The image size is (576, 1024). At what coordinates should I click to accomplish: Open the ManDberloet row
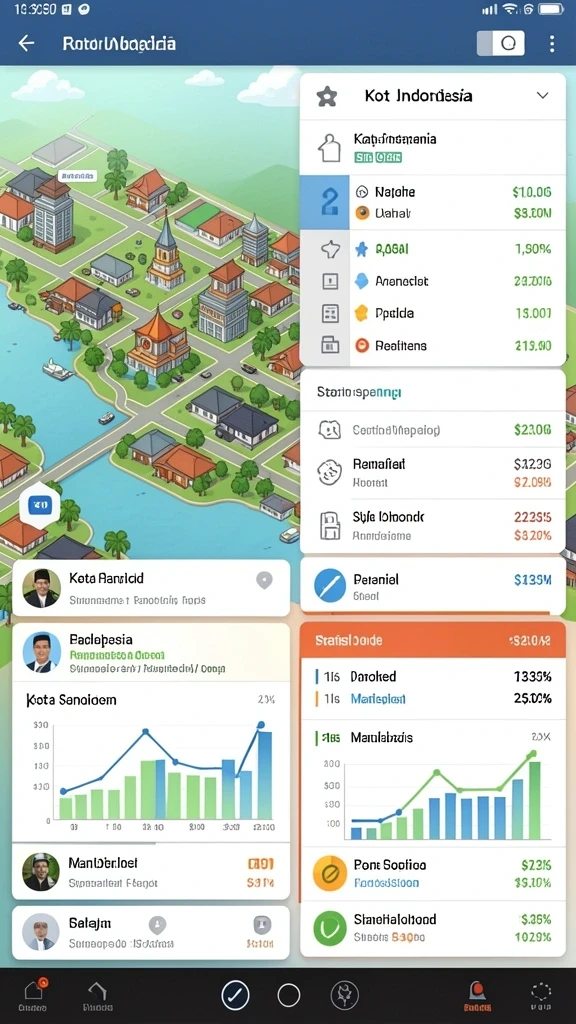151,872
